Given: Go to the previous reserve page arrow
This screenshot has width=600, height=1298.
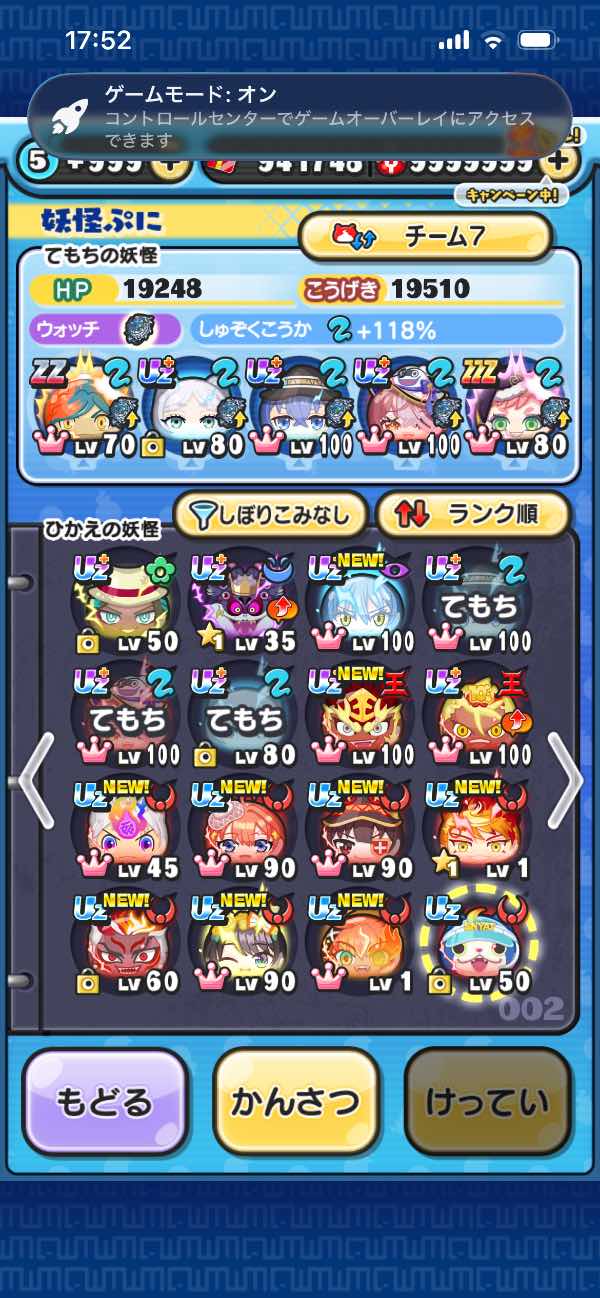Looking at the screenshot, I should [x=33, y=780].
